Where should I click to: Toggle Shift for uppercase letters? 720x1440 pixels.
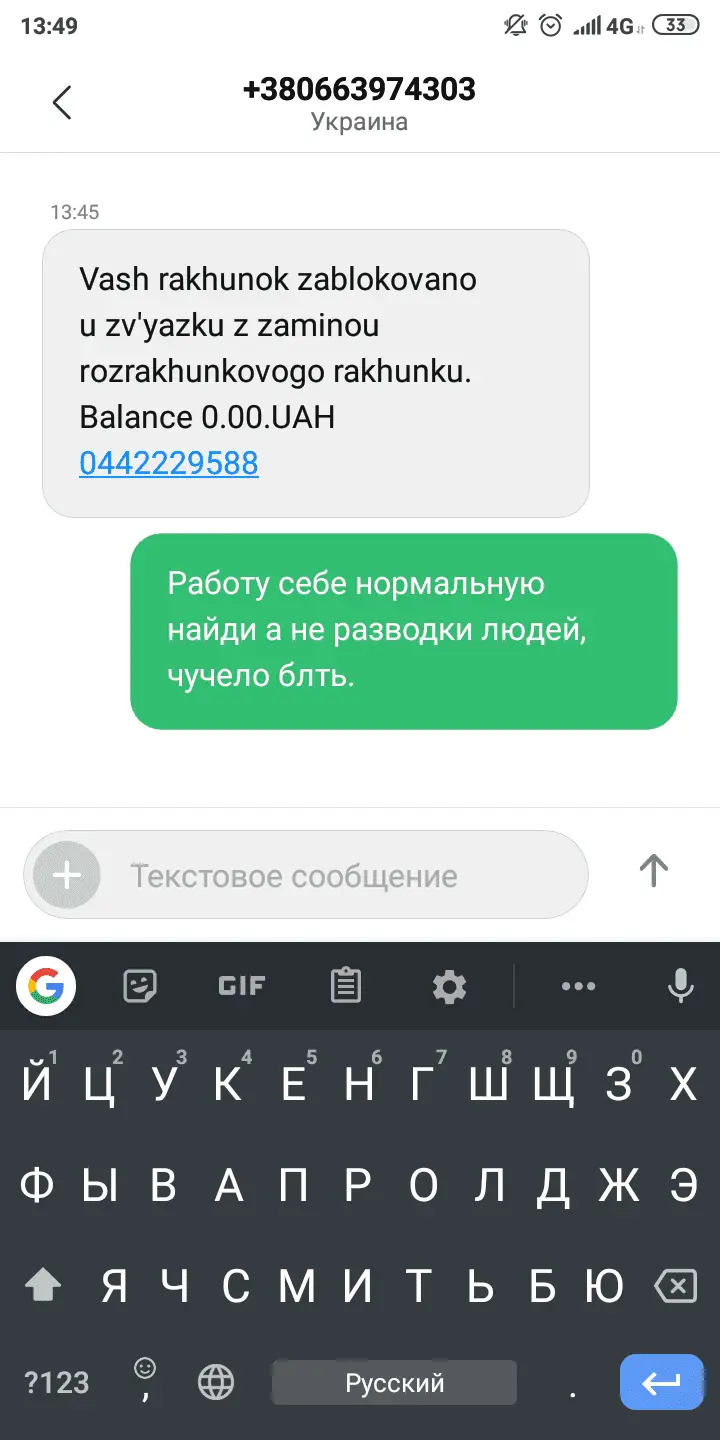click(x=42, y=1287)
